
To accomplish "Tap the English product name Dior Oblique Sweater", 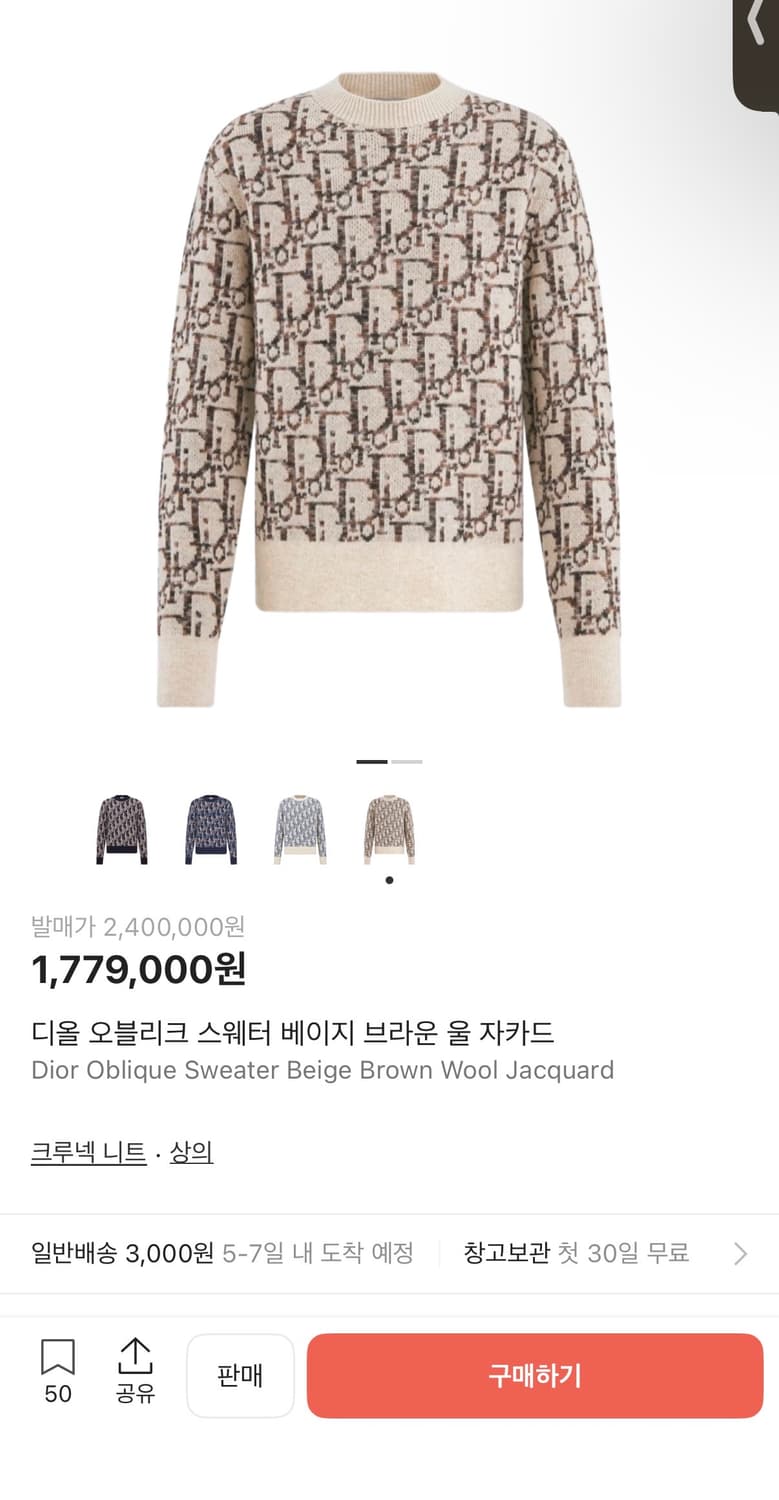I will pos(320,1070).
